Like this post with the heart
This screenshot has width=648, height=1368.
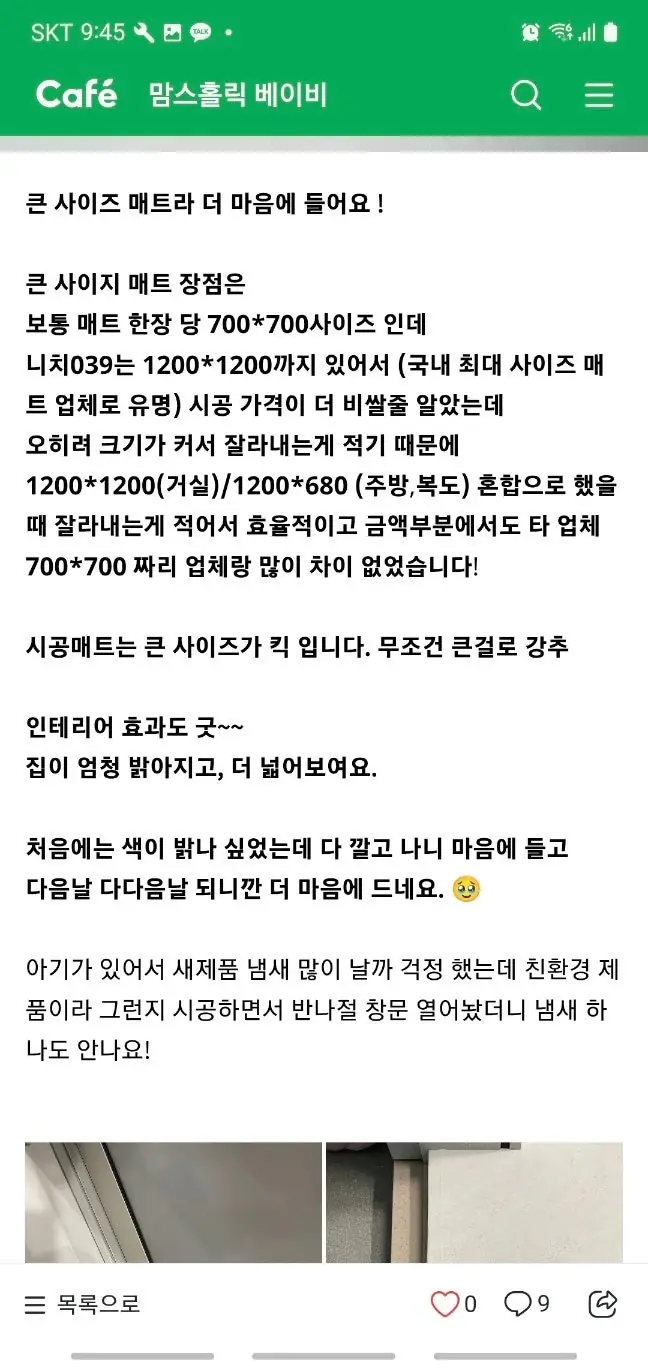point(445,1304)
